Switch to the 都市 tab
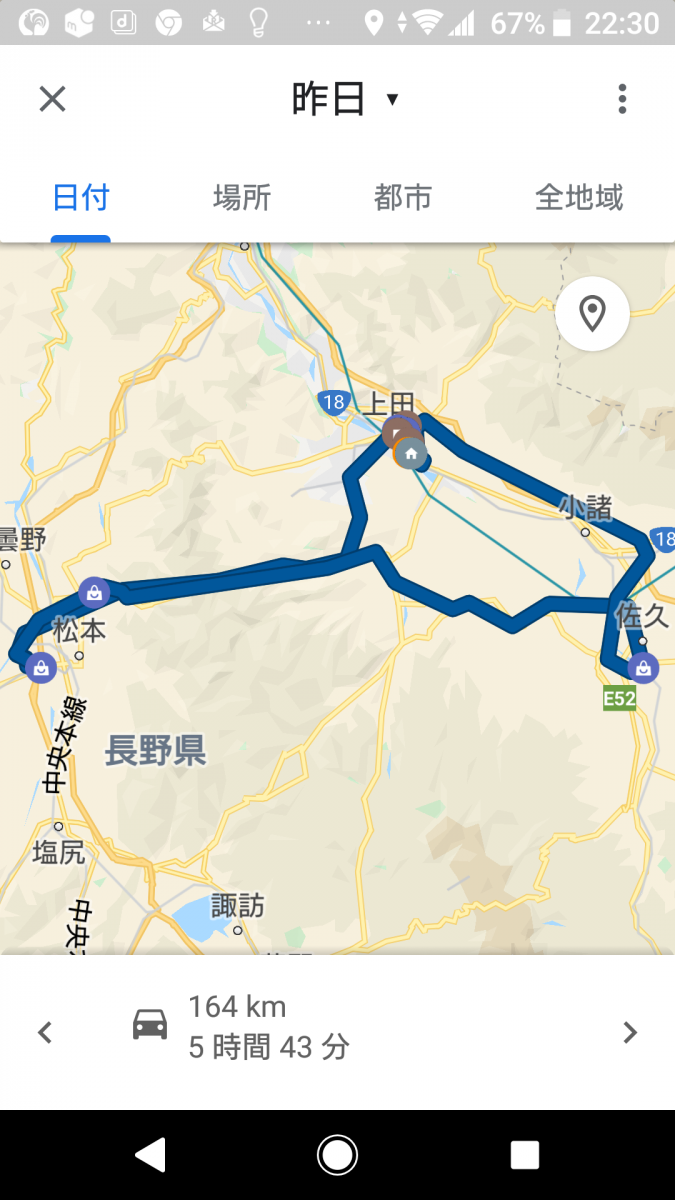Screen dimensions: 675x1200 [x=403, y=197]
